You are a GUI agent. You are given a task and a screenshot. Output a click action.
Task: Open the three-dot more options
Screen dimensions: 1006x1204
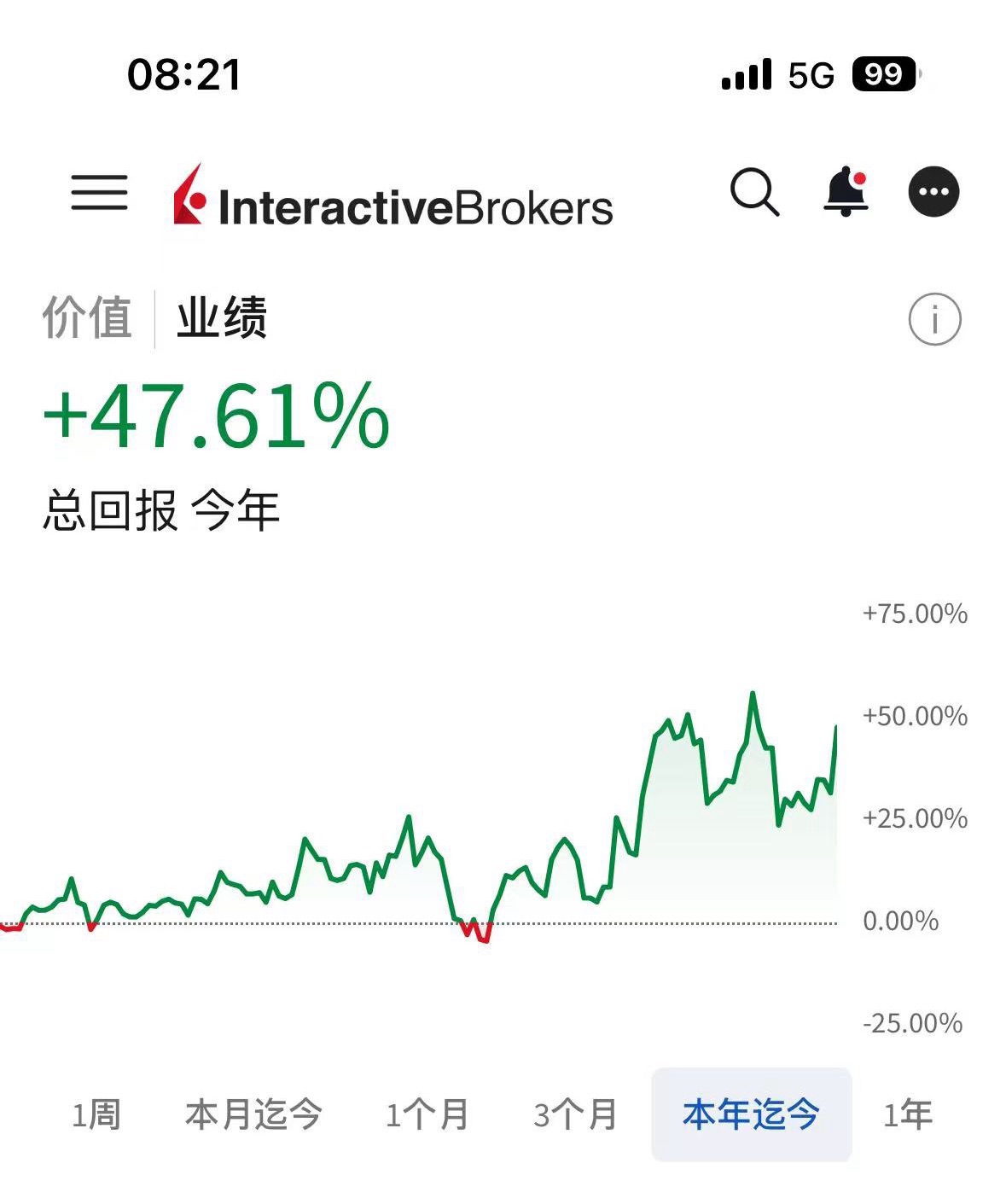coord(933,191)
